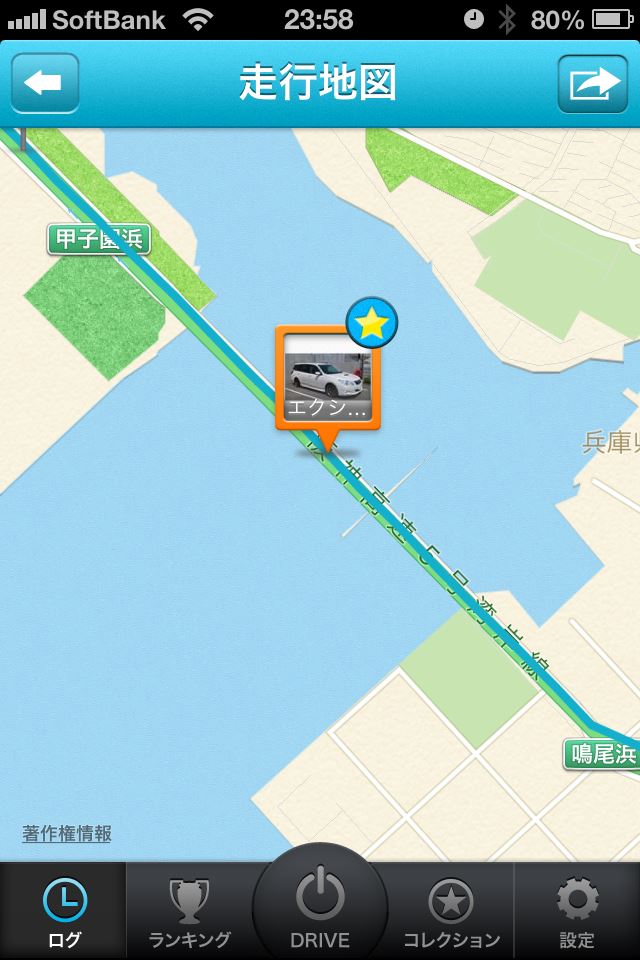
Task: Go back using the arrow button
Action: point(44,84)
